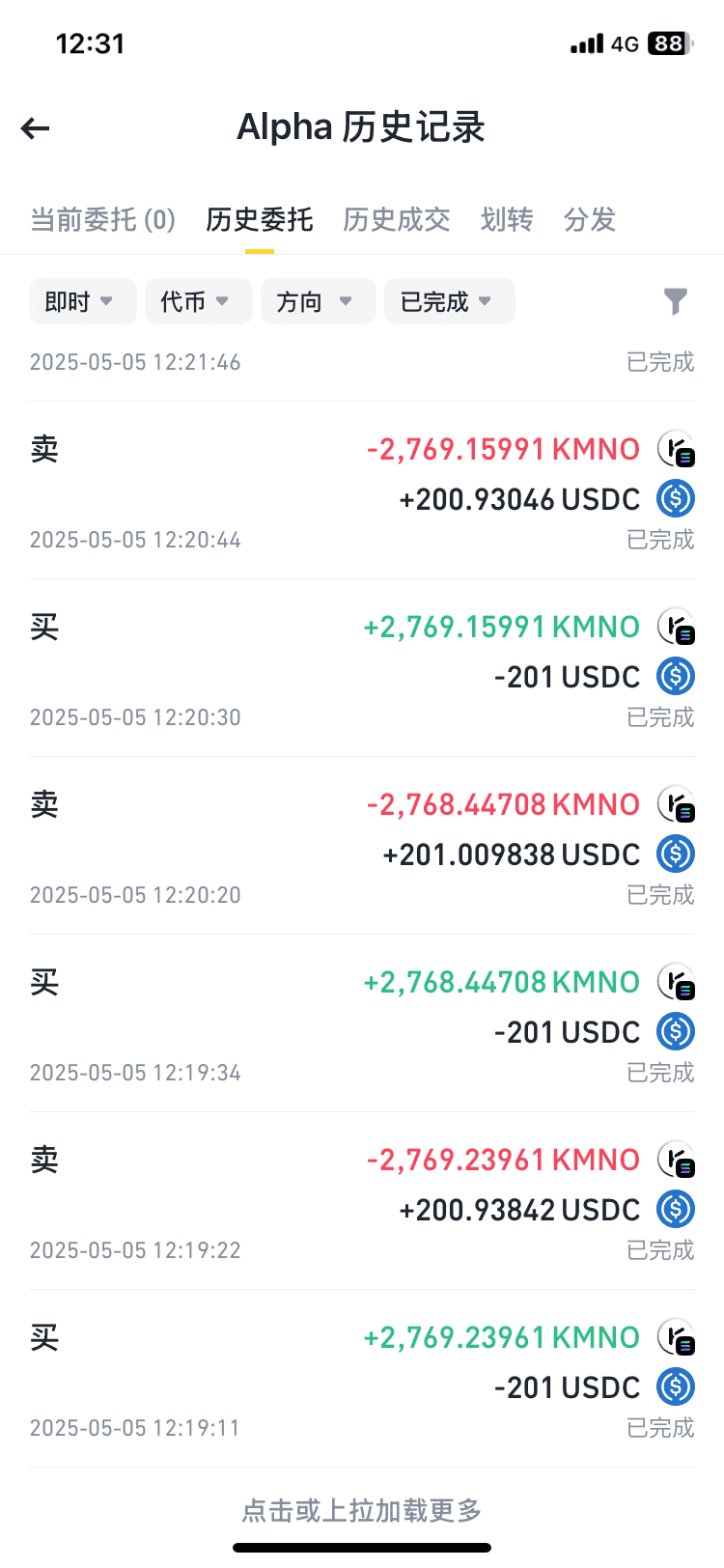The image size is (724, 1568).
Task: Tap 点击或上拉加载更多 to load more
Action: click(362, 1510)
